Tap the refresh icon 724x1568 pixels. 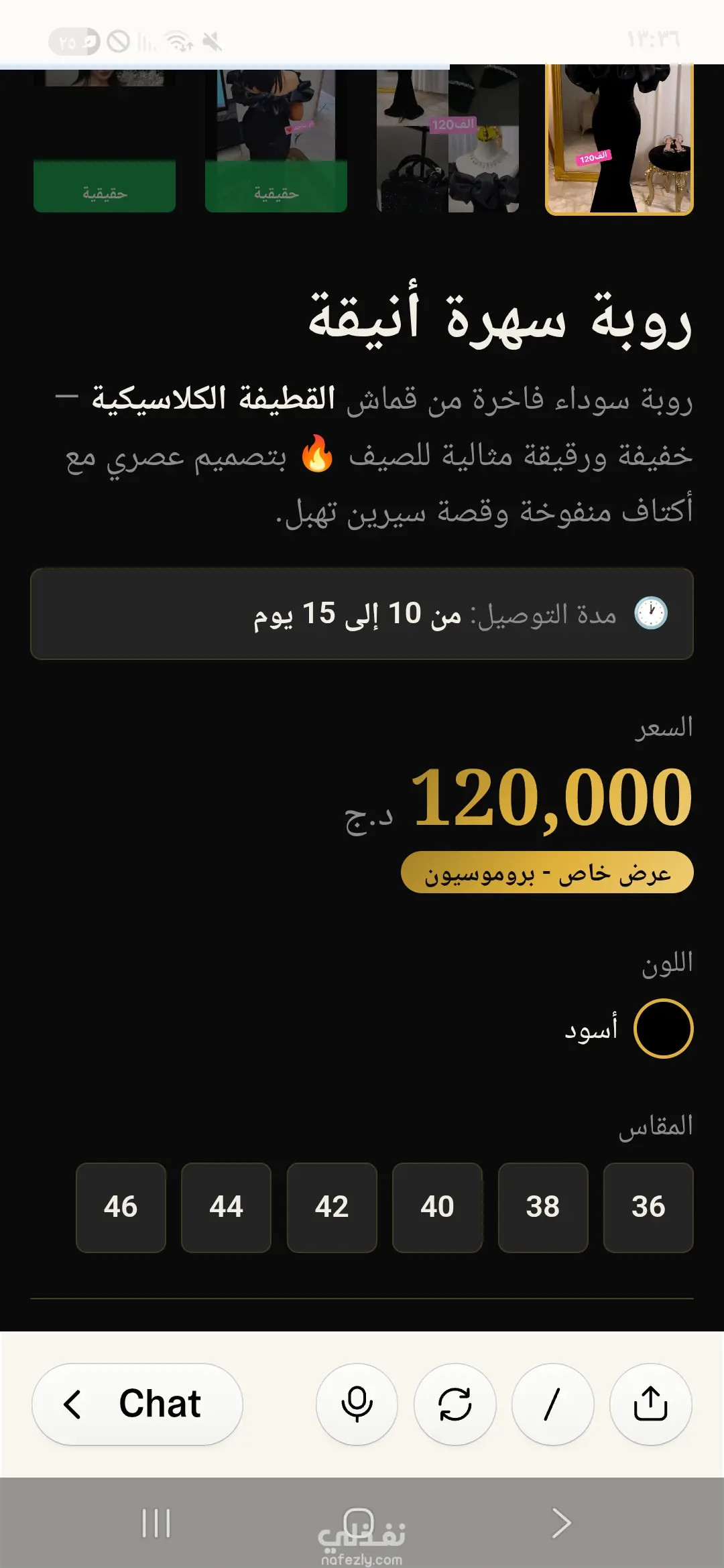coord(455,1404)
